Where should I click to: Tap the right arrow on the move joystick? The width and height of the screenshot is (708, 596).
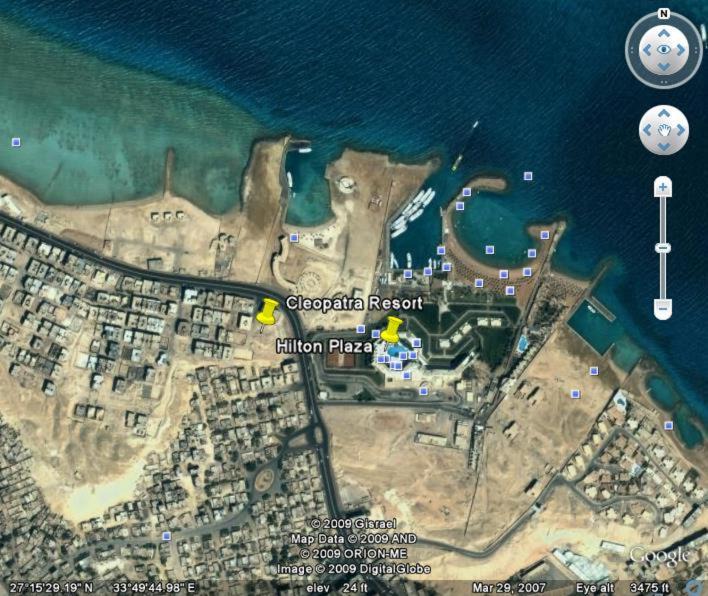pyautogui.click(x=680, y=130)
